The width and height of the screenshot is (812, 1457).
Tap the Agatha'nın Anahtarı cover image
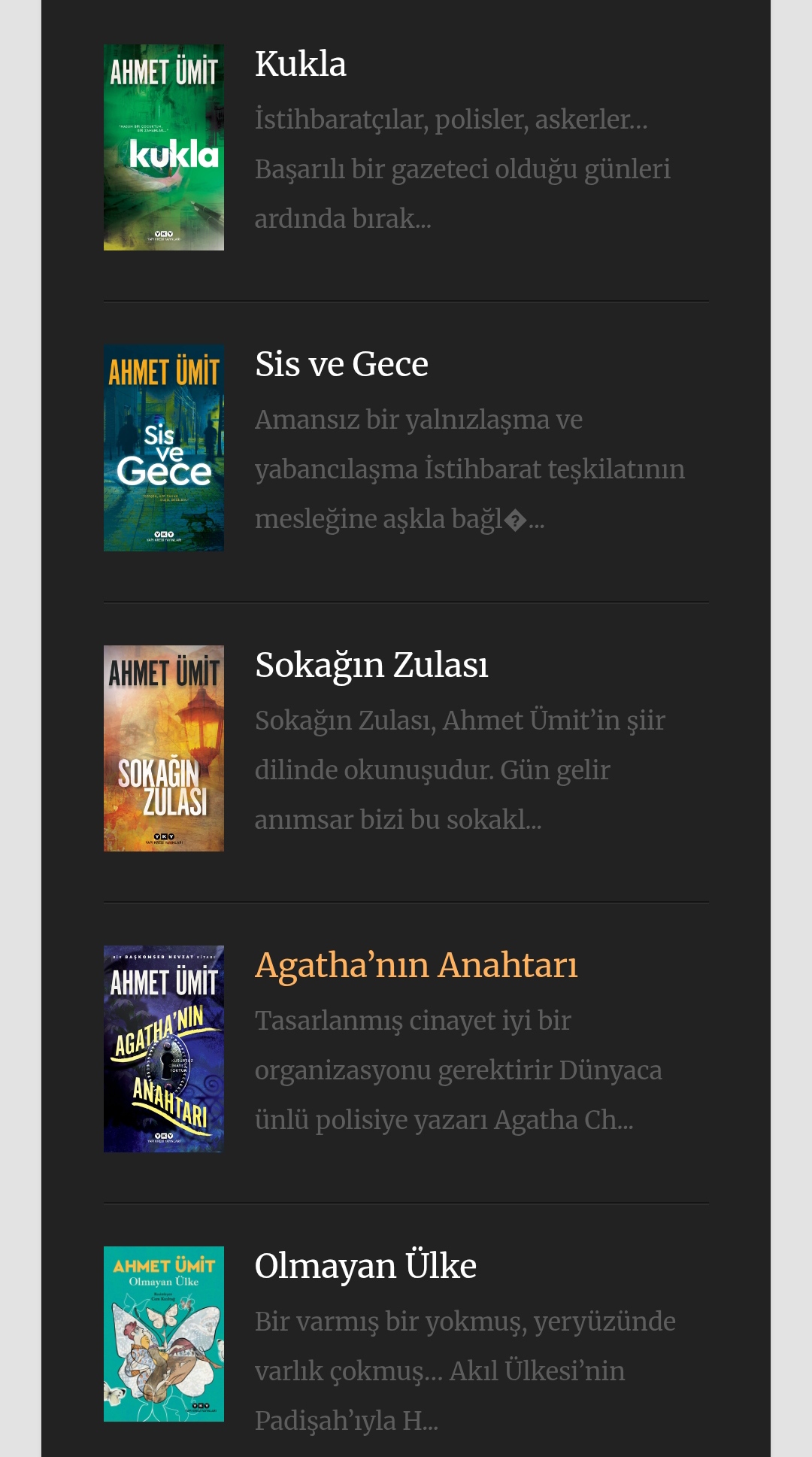164,1049
